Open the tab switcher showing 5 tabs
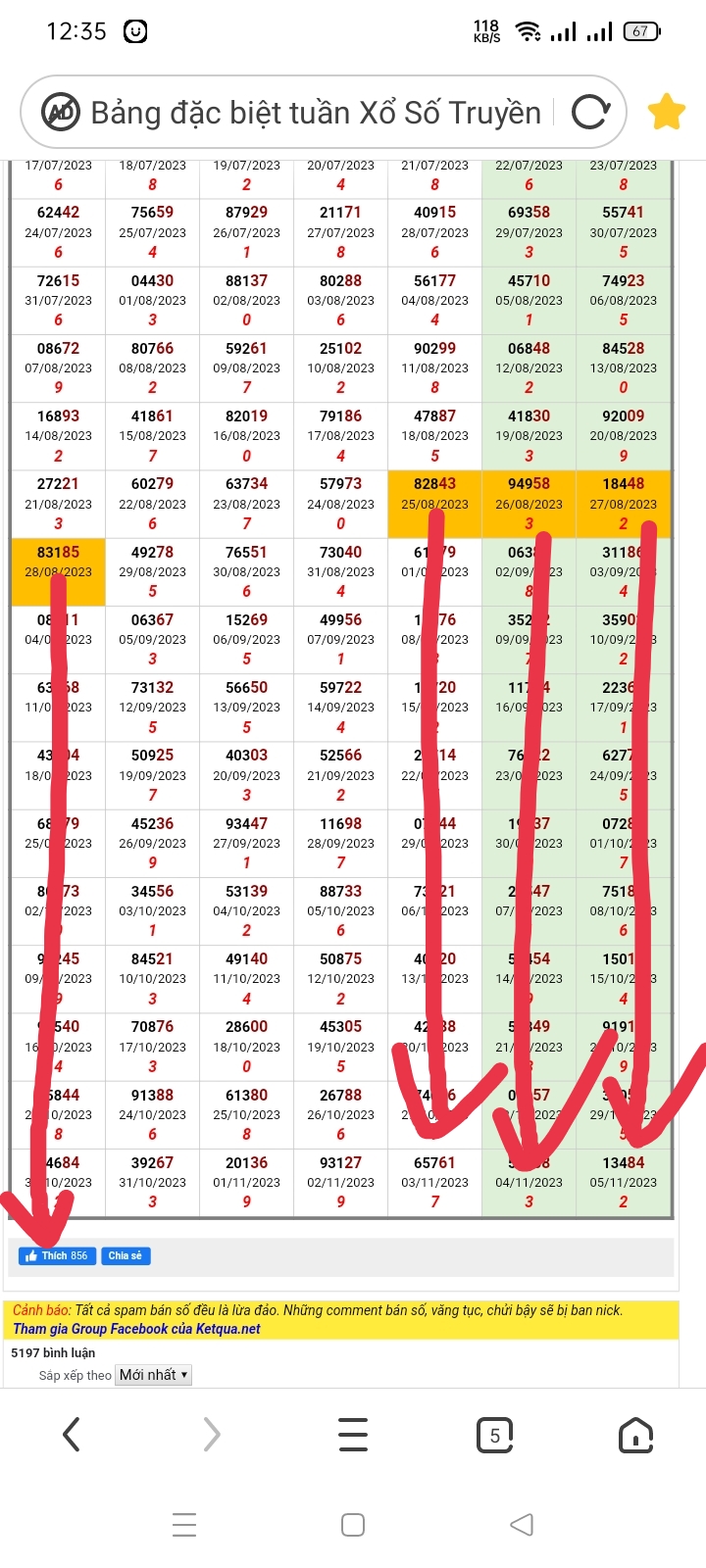Screen dimensions: 706x1568 (494, 1436)
